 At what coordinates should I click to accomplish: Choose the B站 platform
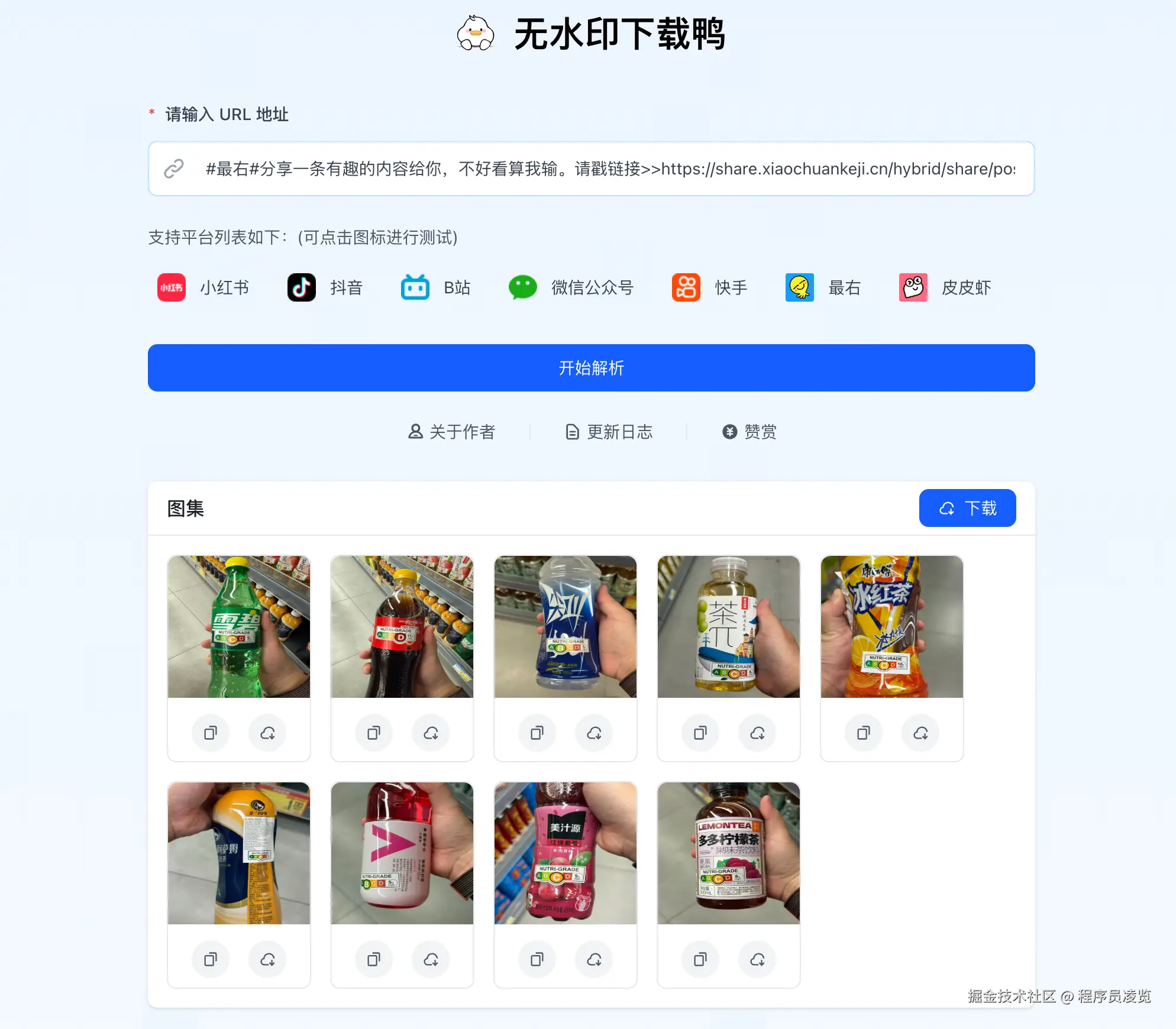coord(415,288)
